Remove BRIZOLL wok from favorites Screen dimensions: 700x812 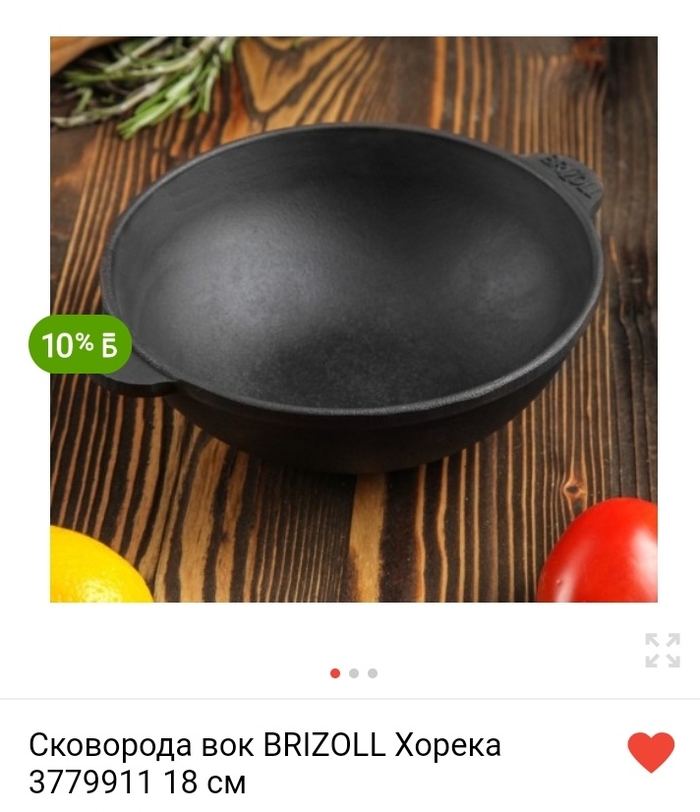pyautogui.click(x=651, y=752)
